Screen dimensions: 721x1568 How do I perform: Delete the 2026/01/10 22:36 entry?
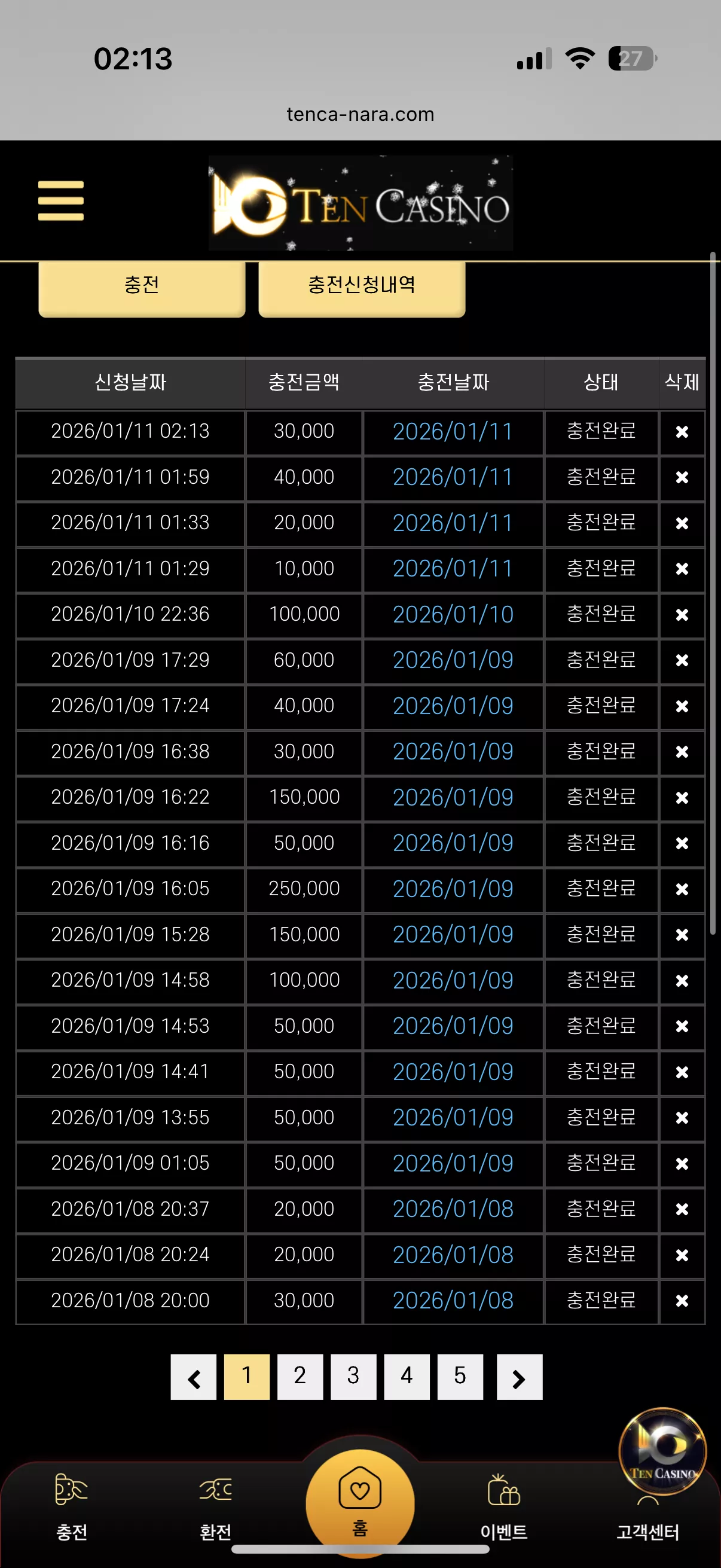[682, 615]
